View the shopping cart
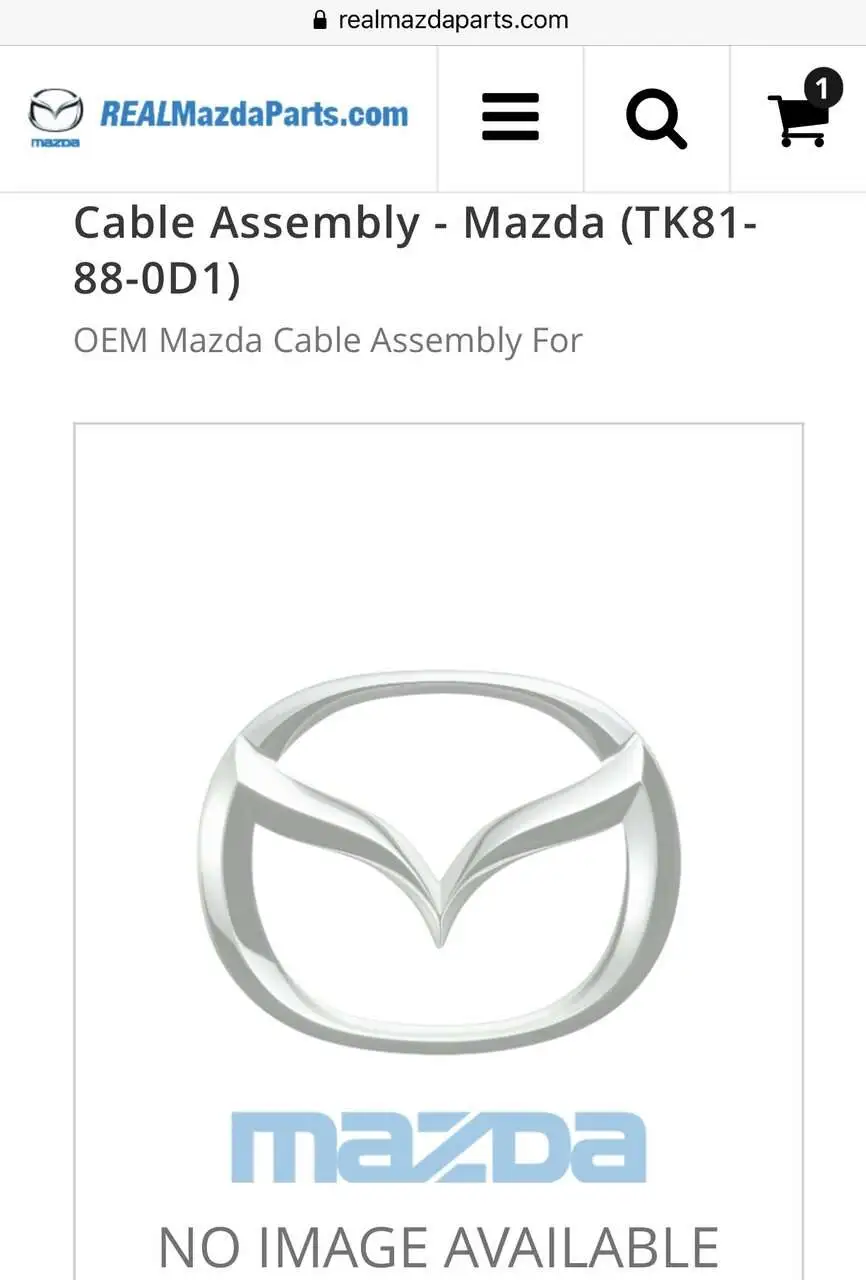 [799, 118]
